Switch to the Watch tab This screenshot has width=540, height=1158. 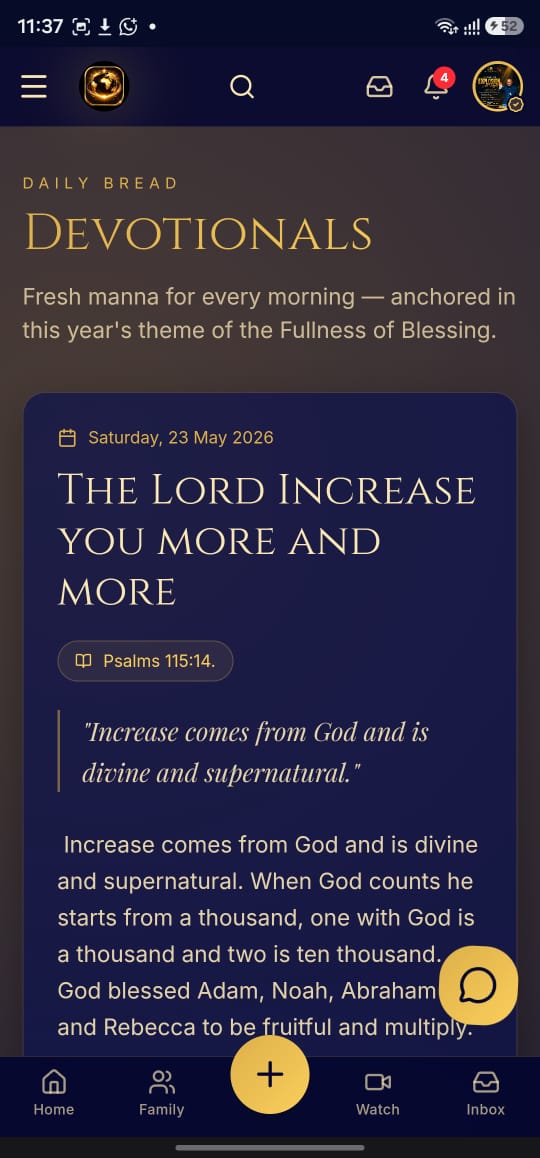[x=377, y=1093]
